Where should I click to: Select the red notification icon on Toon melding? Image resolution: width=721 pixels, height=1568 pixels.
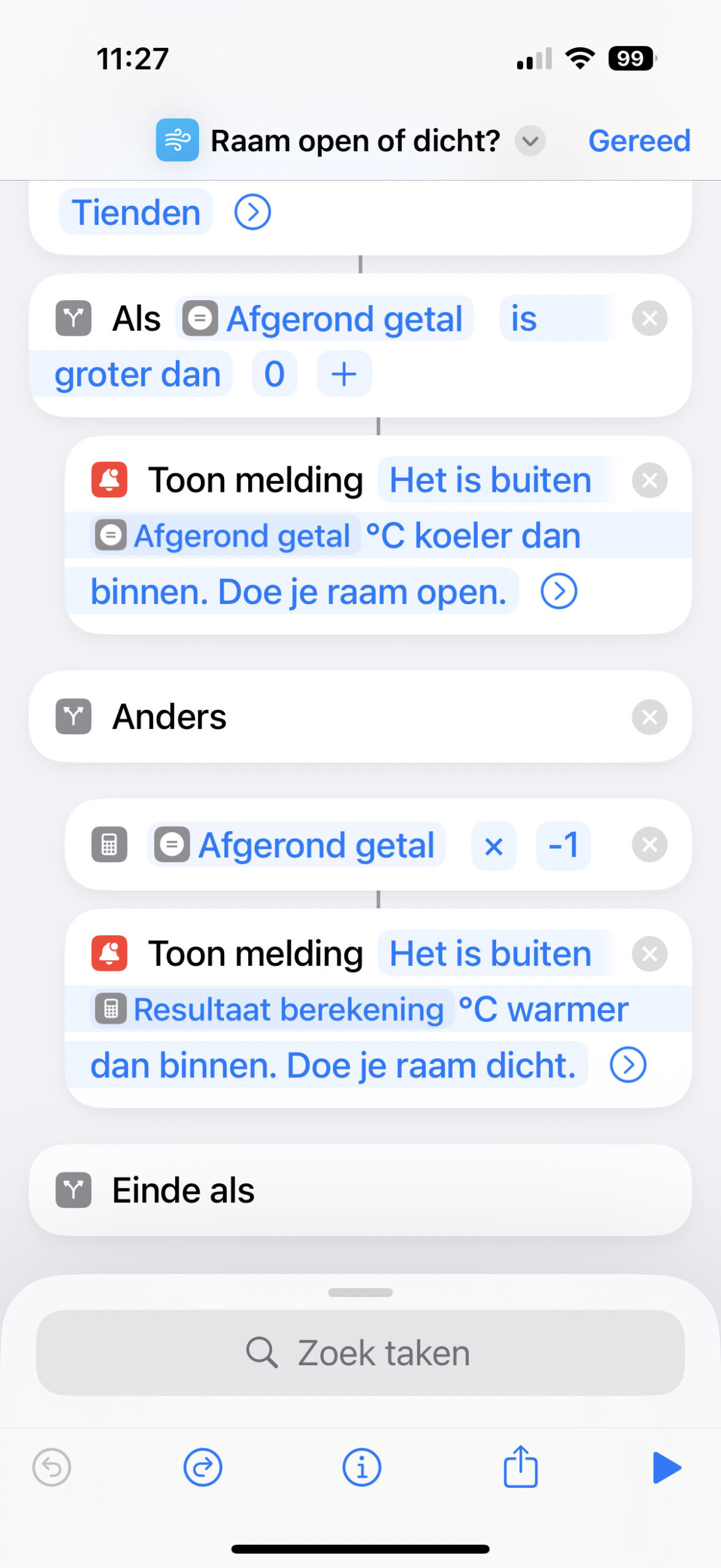tap(109, 480)
